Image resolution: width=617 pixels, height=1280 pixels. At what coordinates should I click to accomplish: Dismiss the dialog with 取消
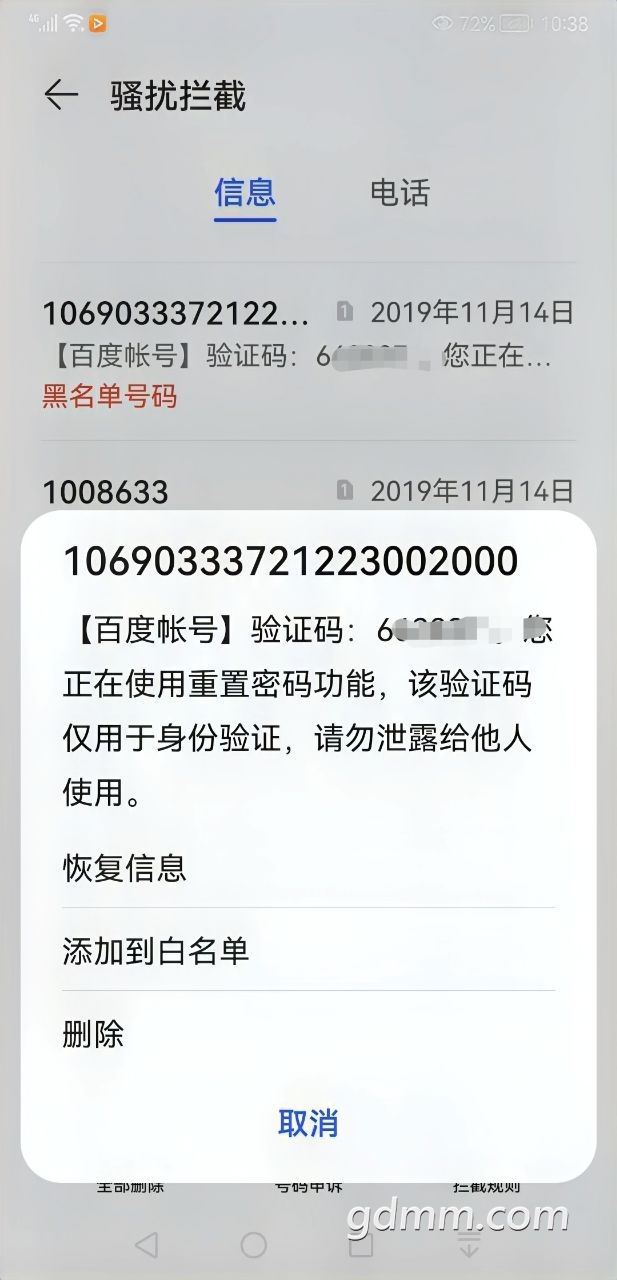click(308, 1123)
